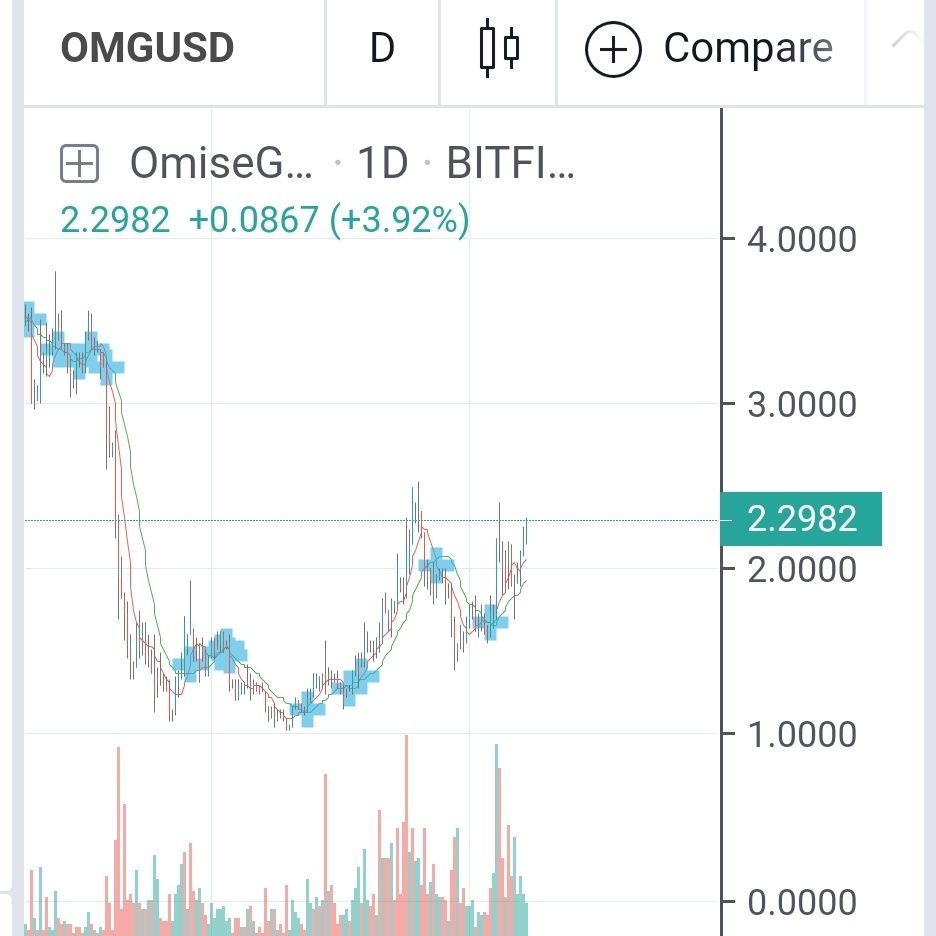Screen dimensions: 936x936
Task: Open the OMGUSD symbol search
Action: click(147, 49)
